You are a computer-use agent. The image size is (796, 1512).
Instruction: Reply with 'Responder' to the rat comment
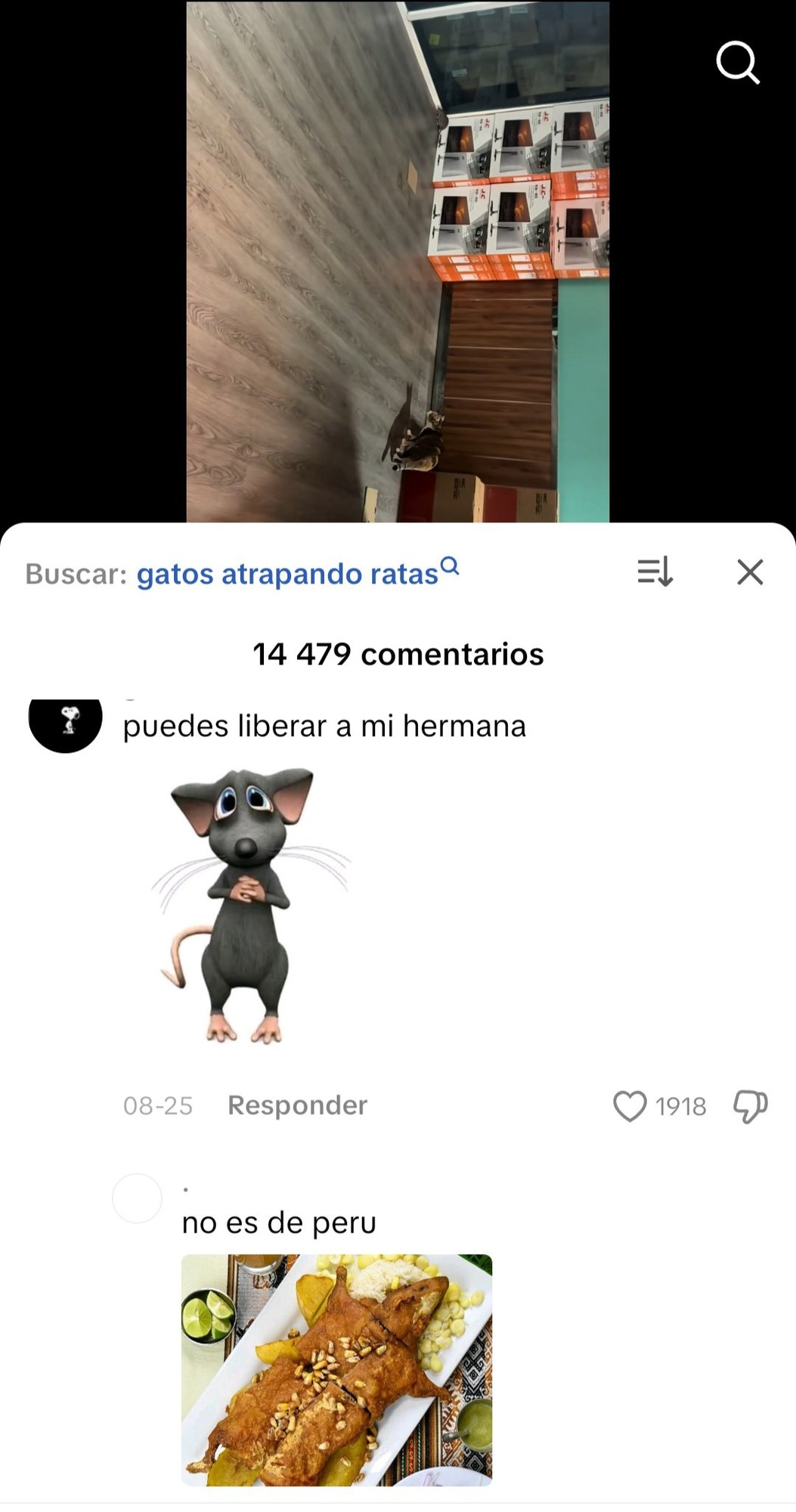[x=296, y=1105]
